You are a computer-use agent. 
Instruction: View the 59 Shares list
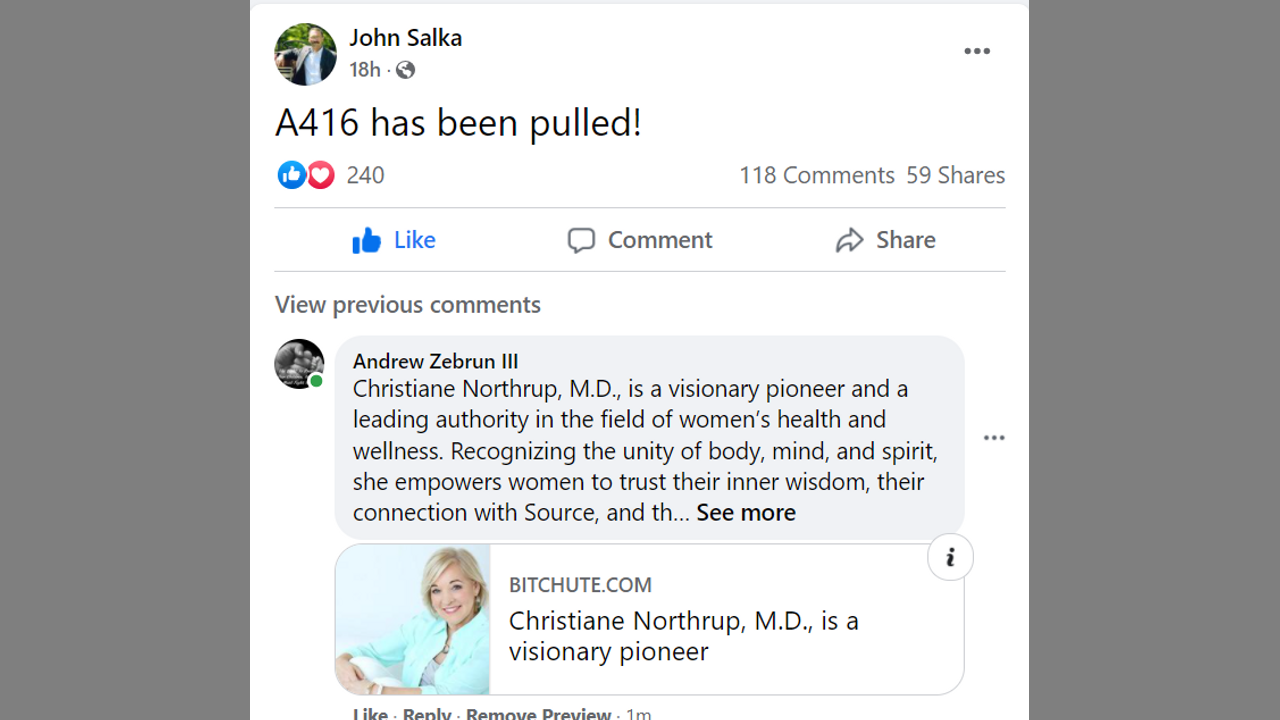click(955, 175)
